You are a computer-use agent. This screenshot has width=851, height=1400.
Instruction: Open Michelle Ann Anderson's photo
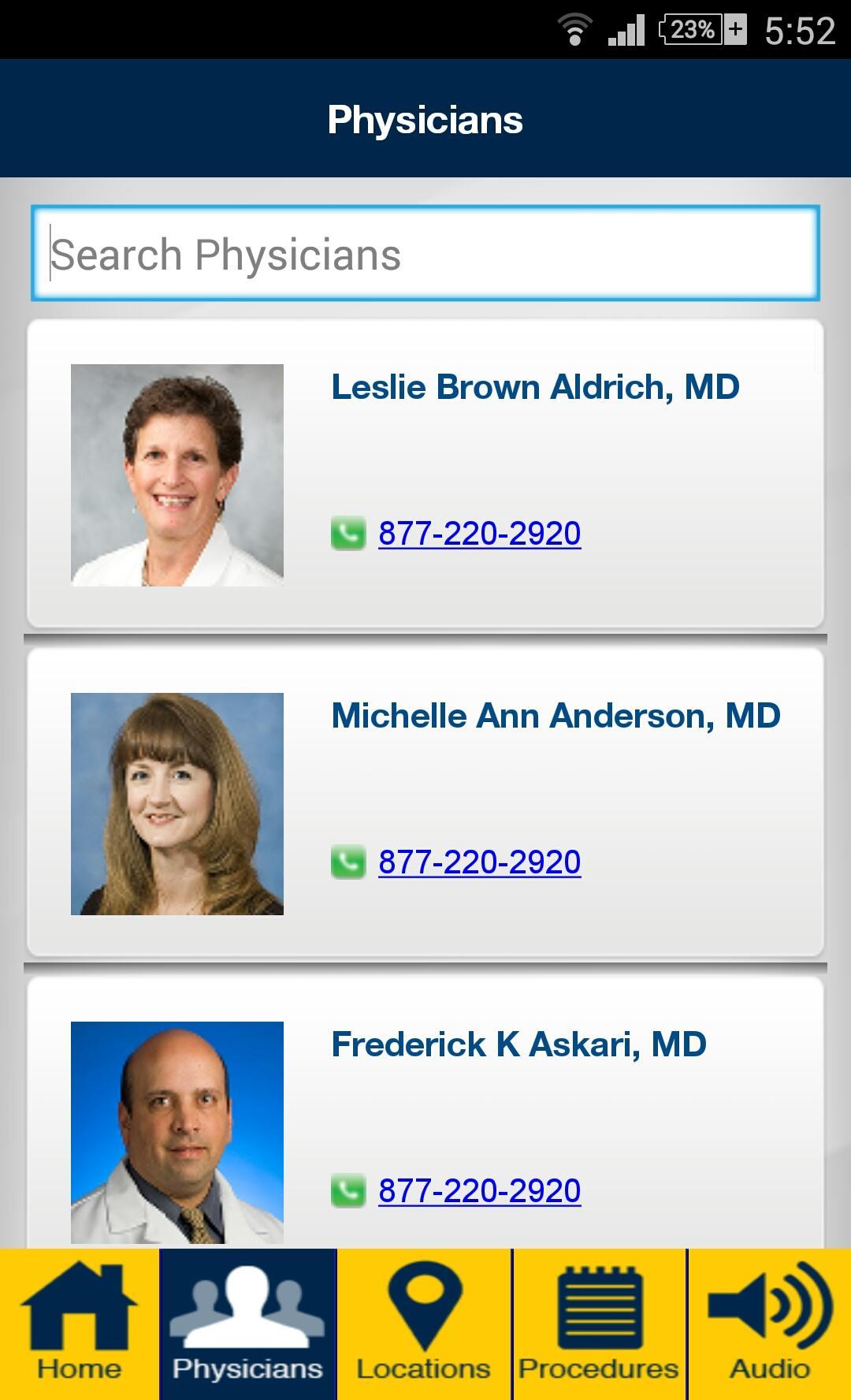[x=177, y=804]
